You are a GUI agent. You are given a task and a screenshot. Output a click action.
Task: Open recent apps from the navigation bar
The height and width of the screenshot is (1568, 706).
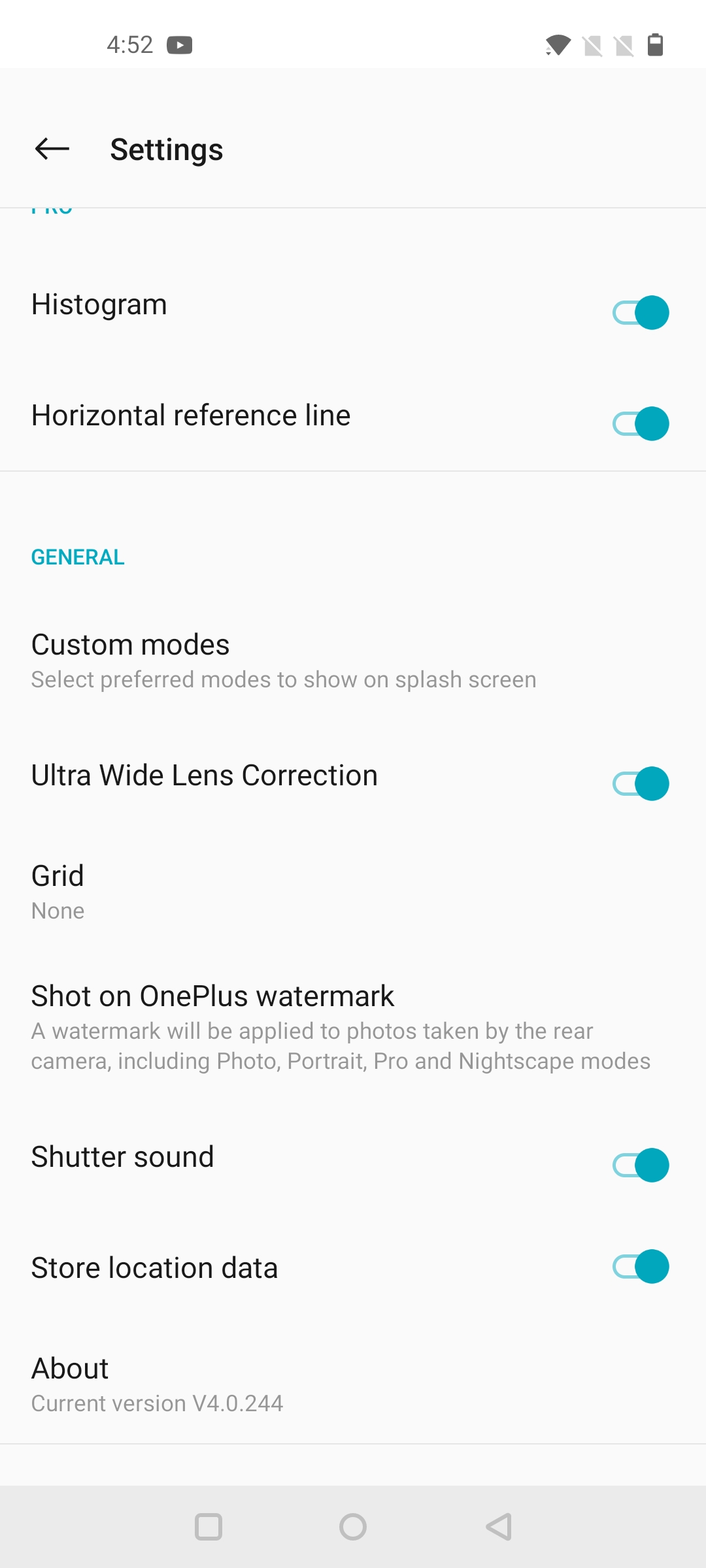click(209, 1527)
